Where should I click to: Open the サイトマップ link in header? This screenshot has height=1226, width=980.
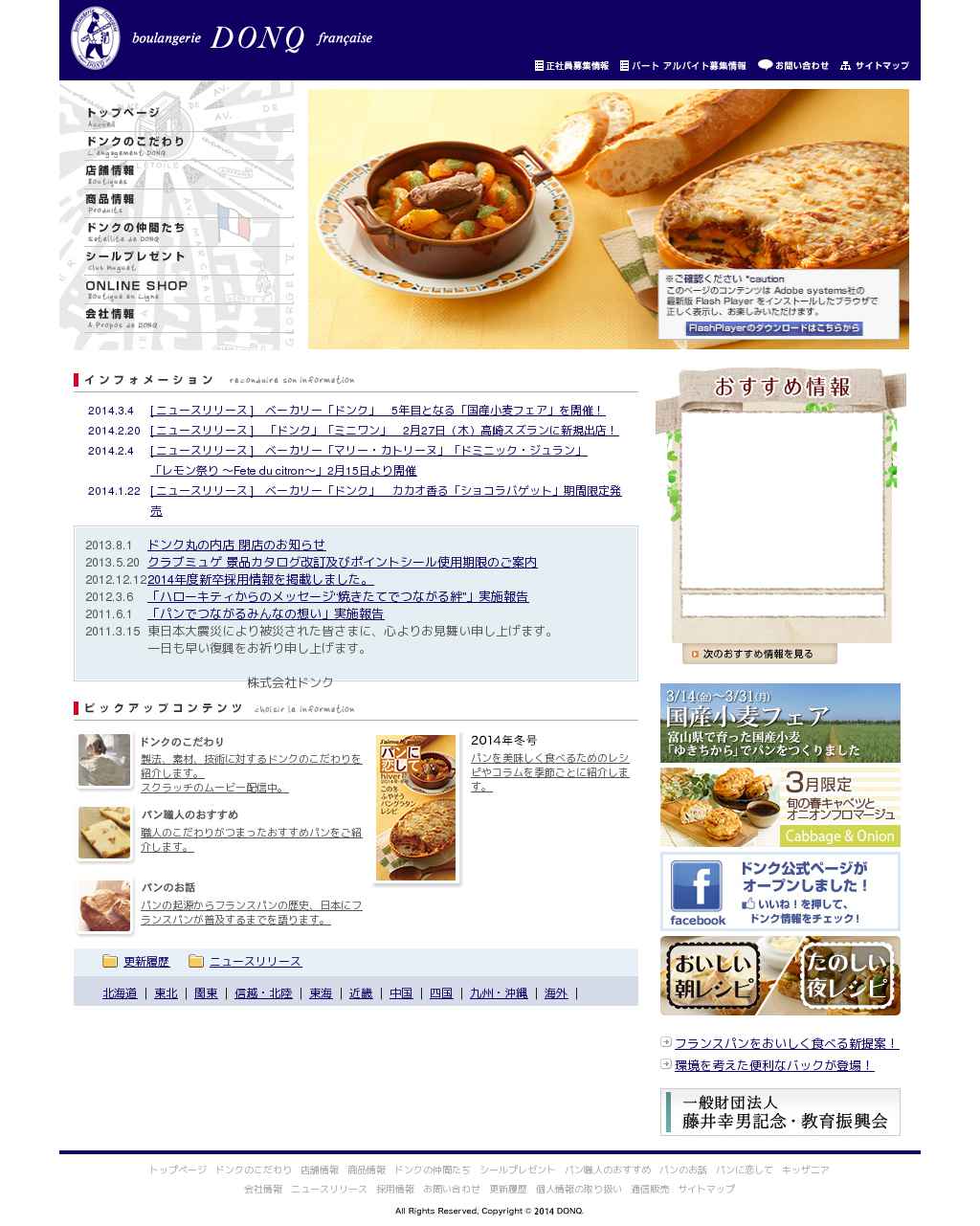pyautogui.click(x=875, y=66)
